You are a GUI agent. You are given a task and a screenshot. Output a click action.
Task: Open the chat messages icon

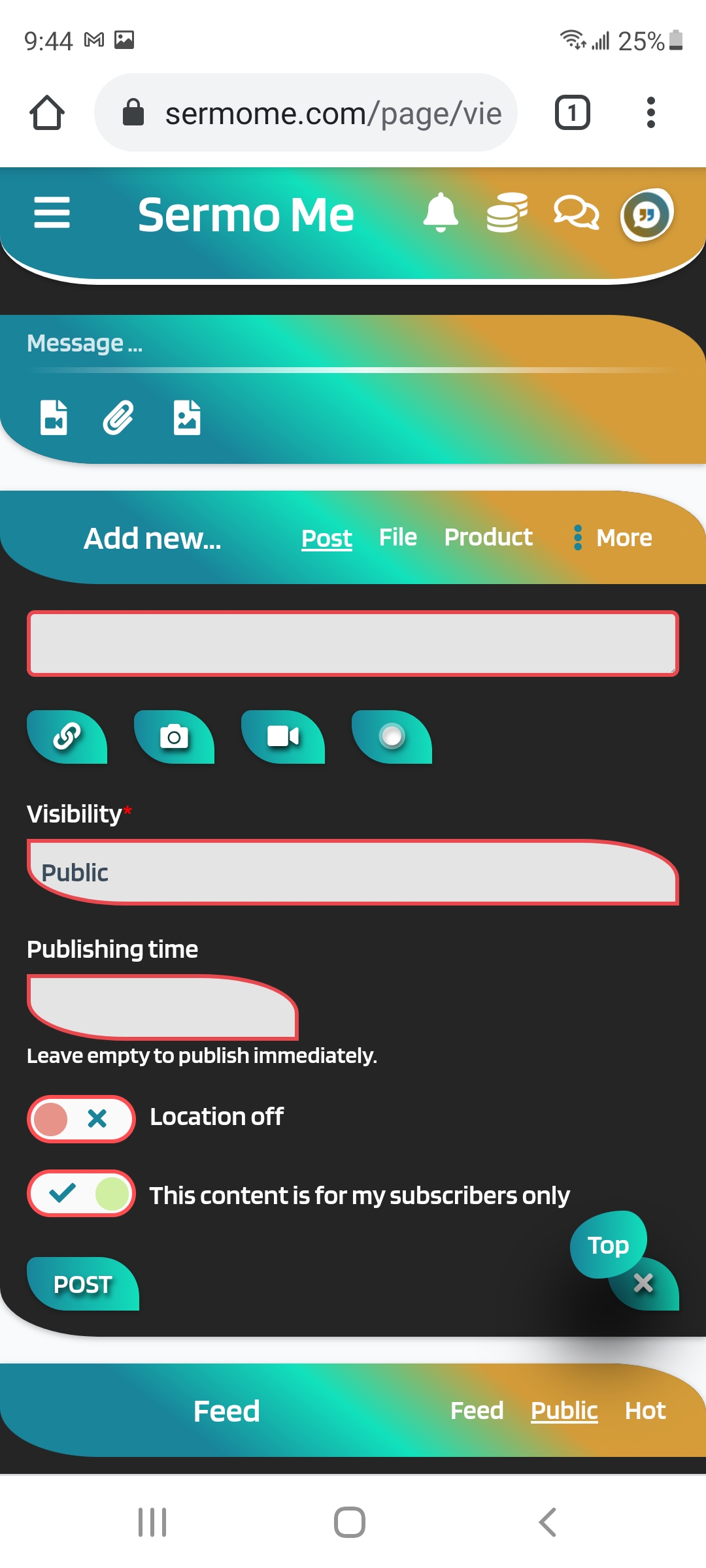(x=576, y=213)
